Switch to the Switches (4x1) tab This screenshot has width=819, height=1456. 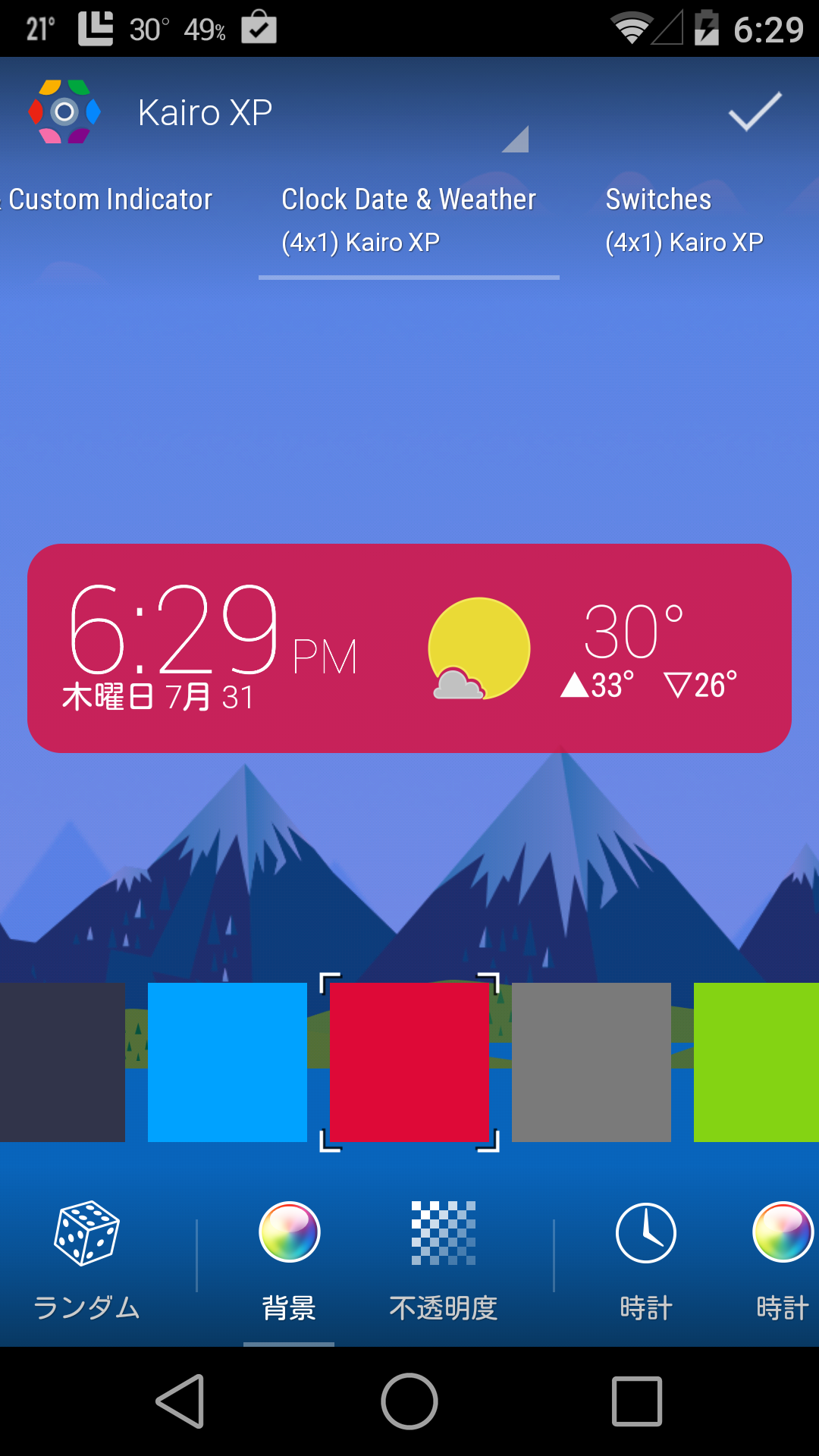(x=684, y=220)
